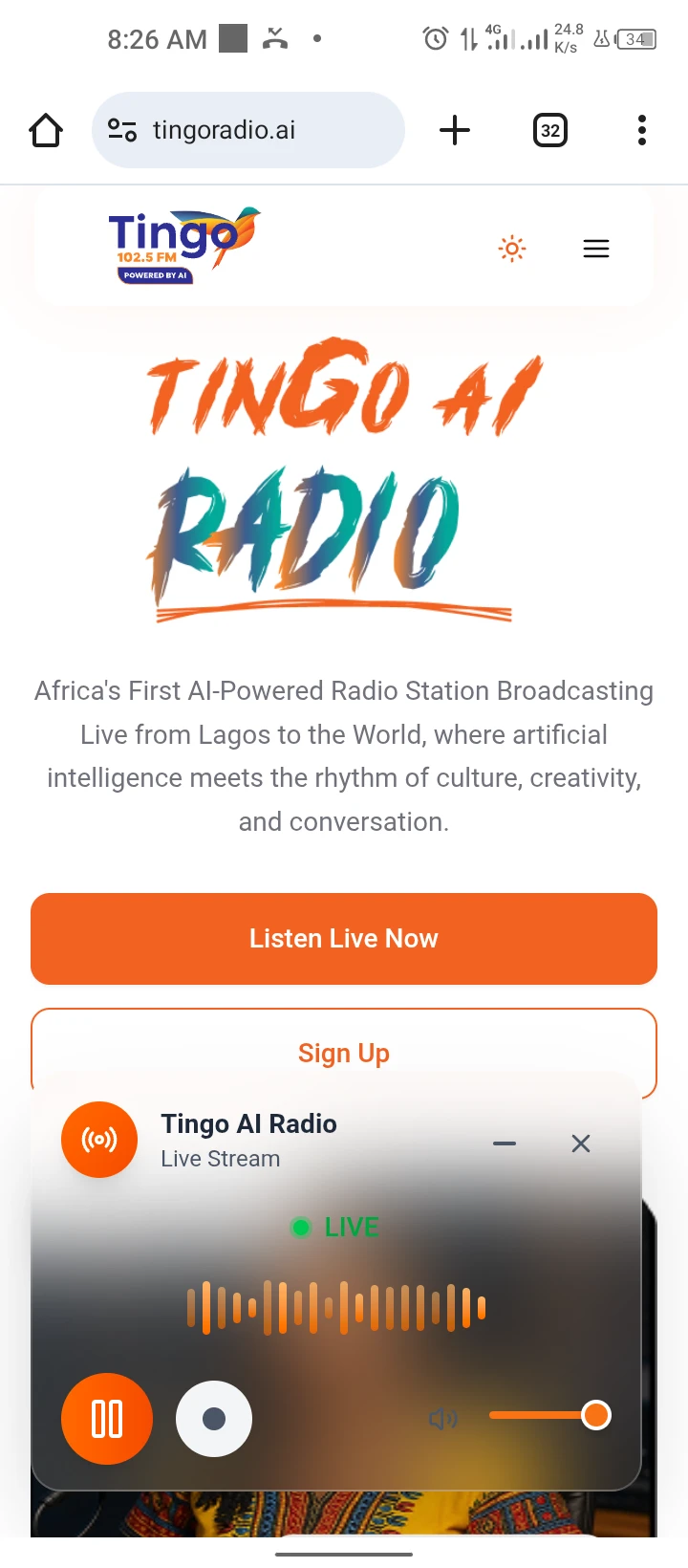688x1568 pixels.
Task: Tap the white record button in the player
Action: 214,1419
